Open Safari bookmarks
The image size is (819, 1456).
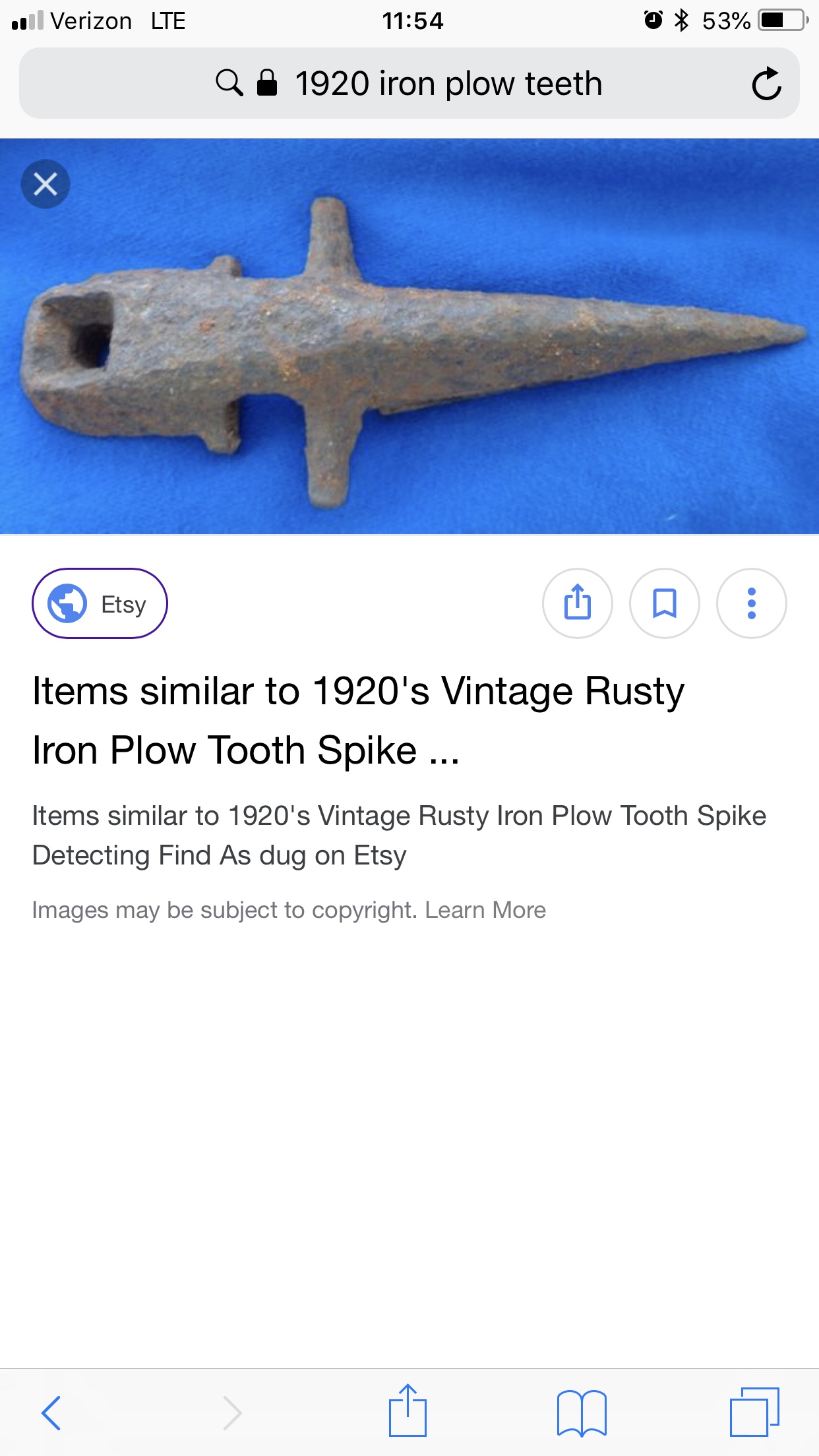pyautogui.click(x=582, y=1412)
